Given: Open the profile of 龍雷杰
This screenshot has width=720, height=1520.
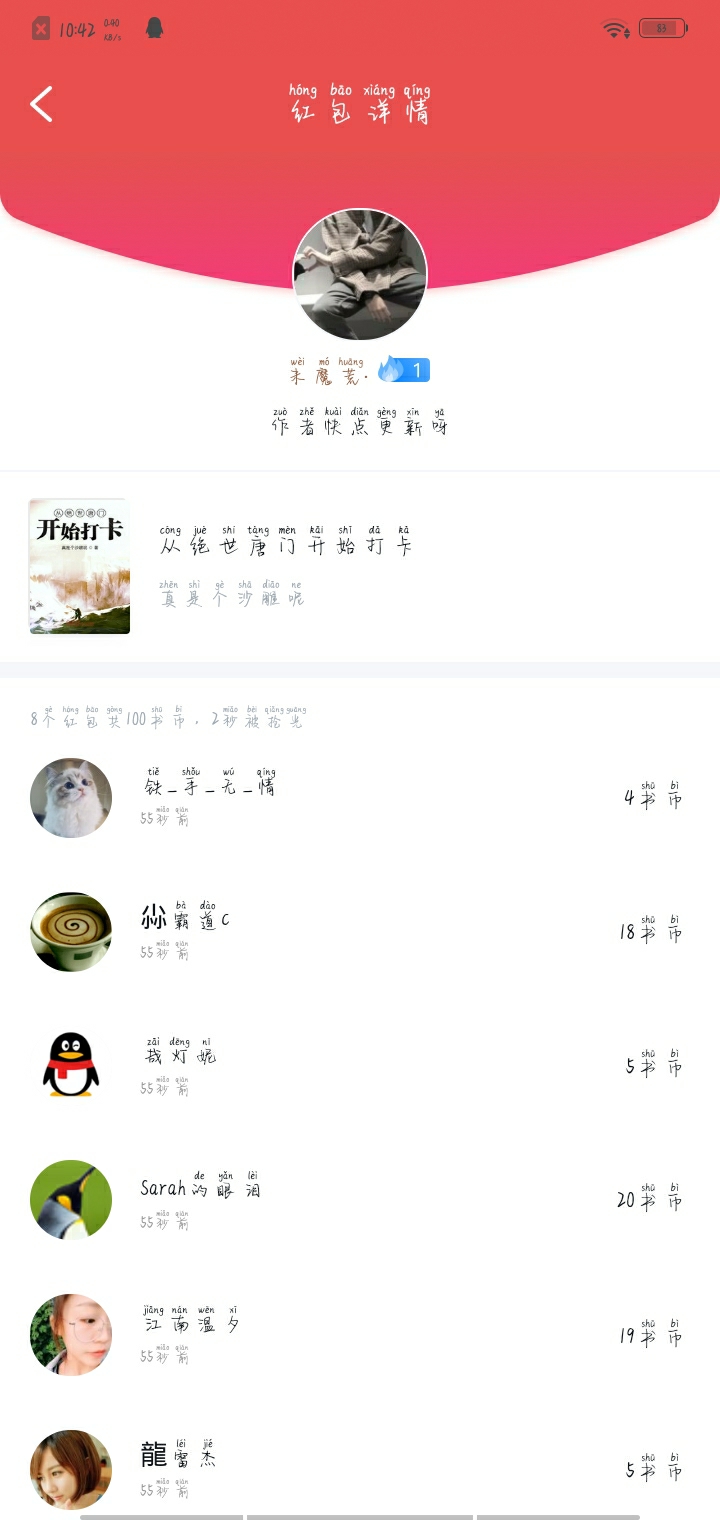Looking at the screenshot, I should [71, 1468].
